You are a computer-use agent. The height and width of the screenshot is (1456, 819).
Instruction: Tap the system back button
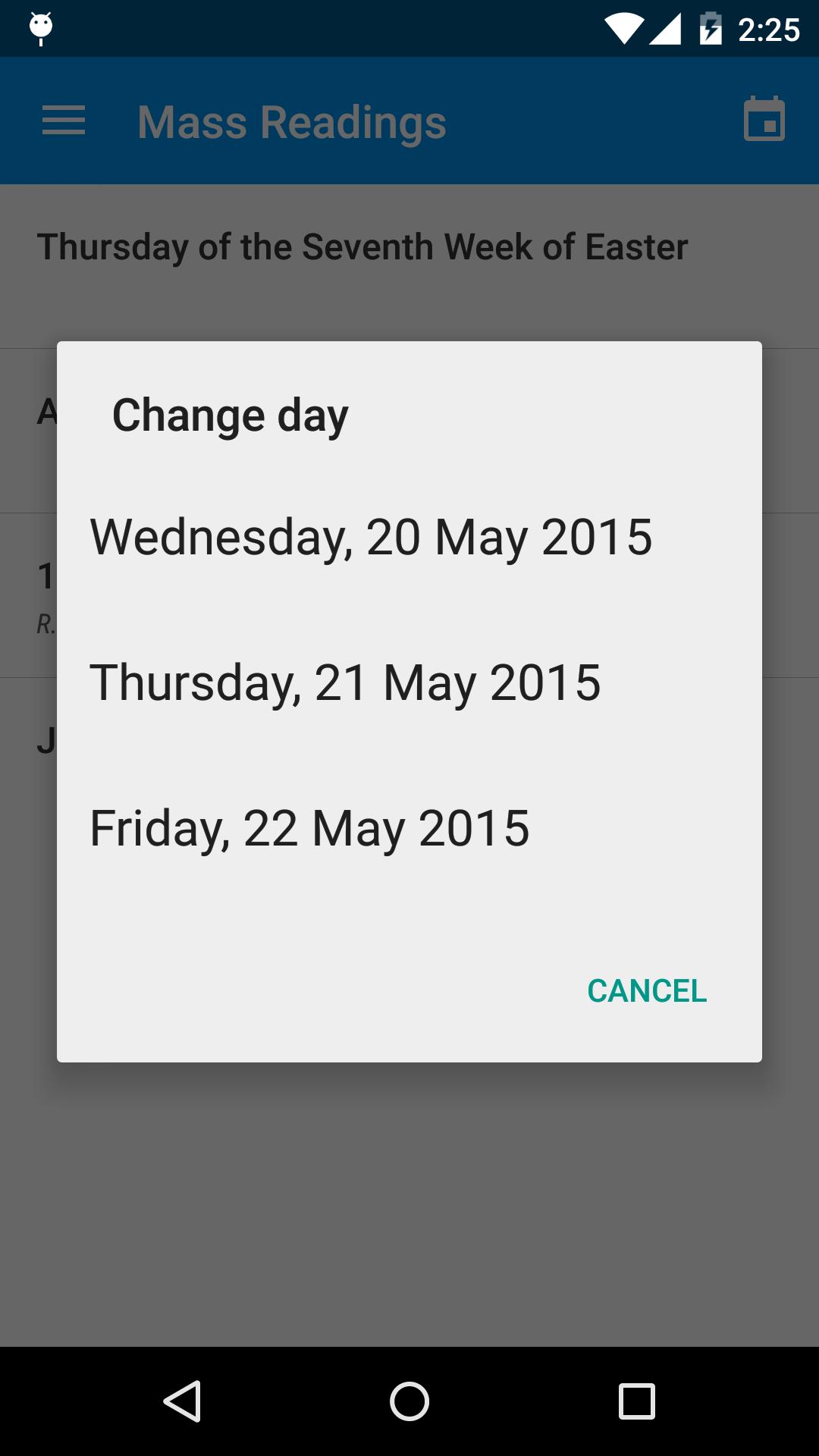(x=182, y=1401)
